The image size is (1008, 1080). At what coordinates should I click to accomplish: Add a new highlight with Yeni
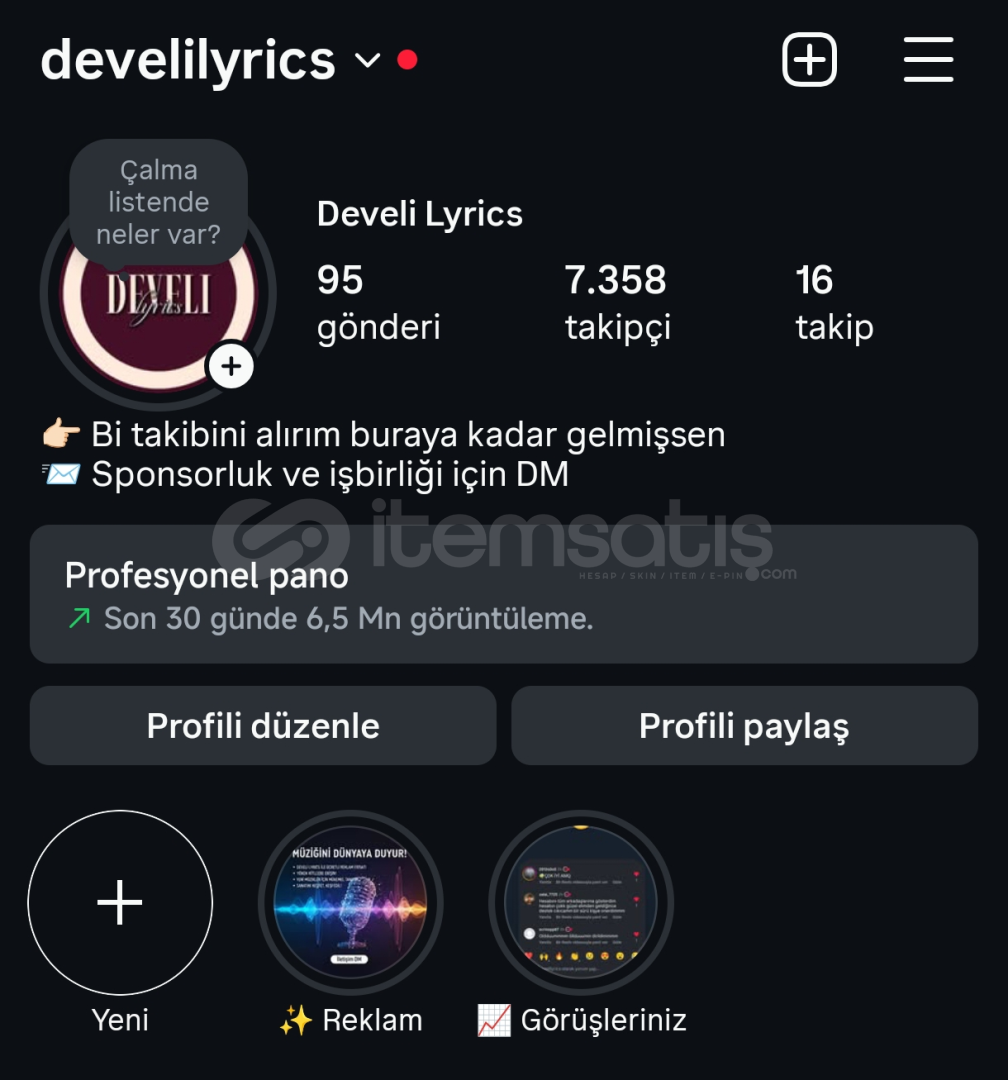point(120,903)
